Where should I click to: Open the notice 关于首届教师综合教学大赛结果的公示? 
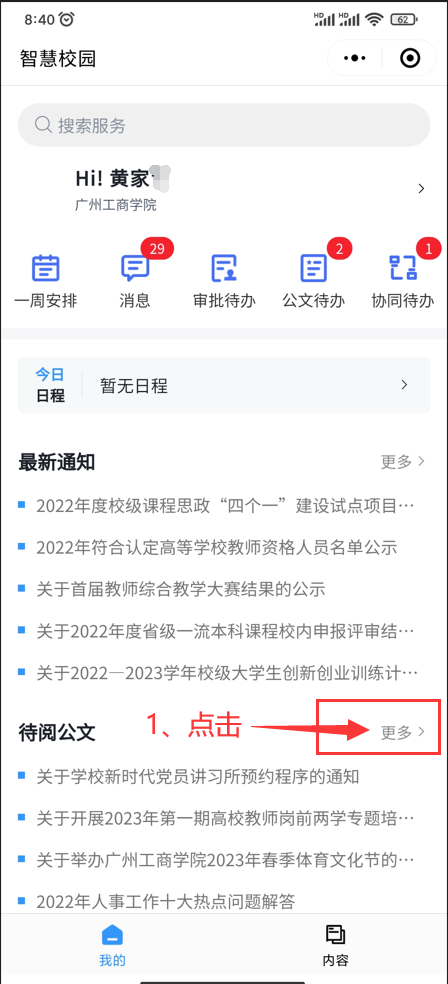coord(181,589)
